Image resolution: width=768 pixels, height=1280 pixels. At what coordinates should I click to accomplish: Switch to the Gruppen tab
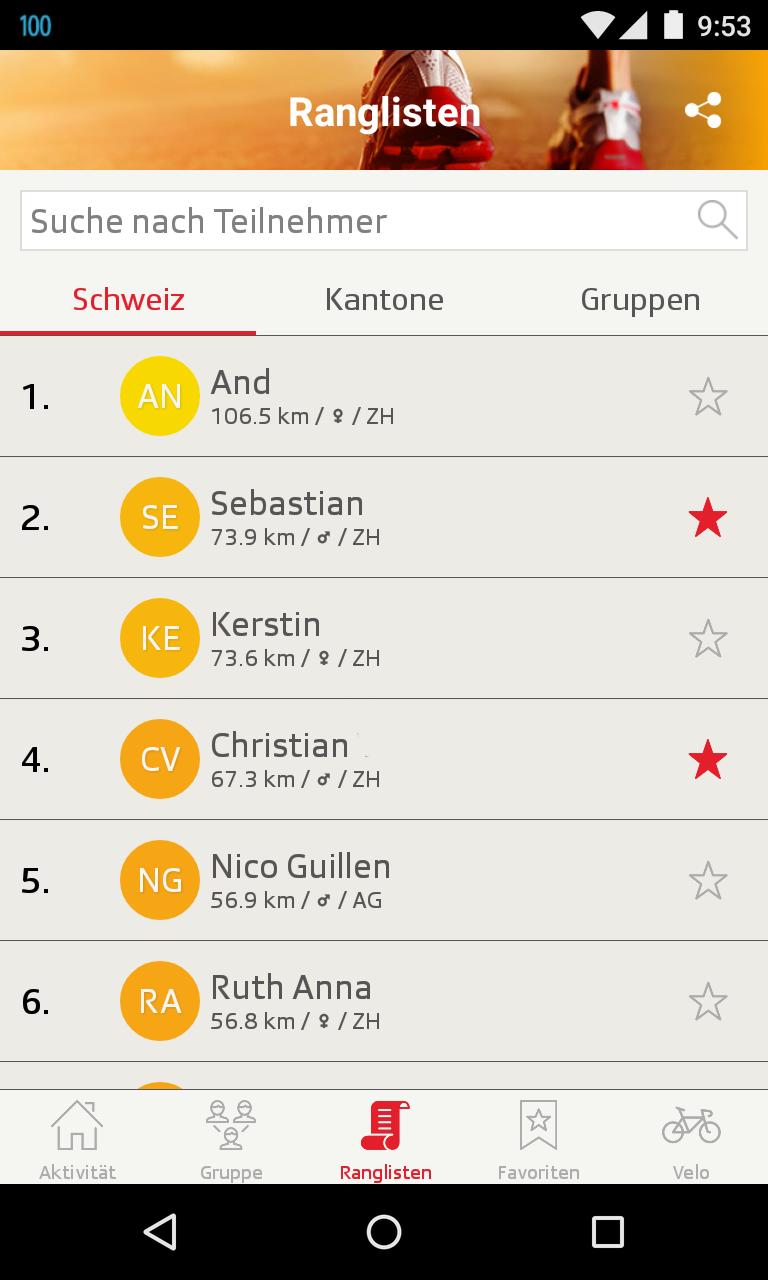(x=640, y=300)
